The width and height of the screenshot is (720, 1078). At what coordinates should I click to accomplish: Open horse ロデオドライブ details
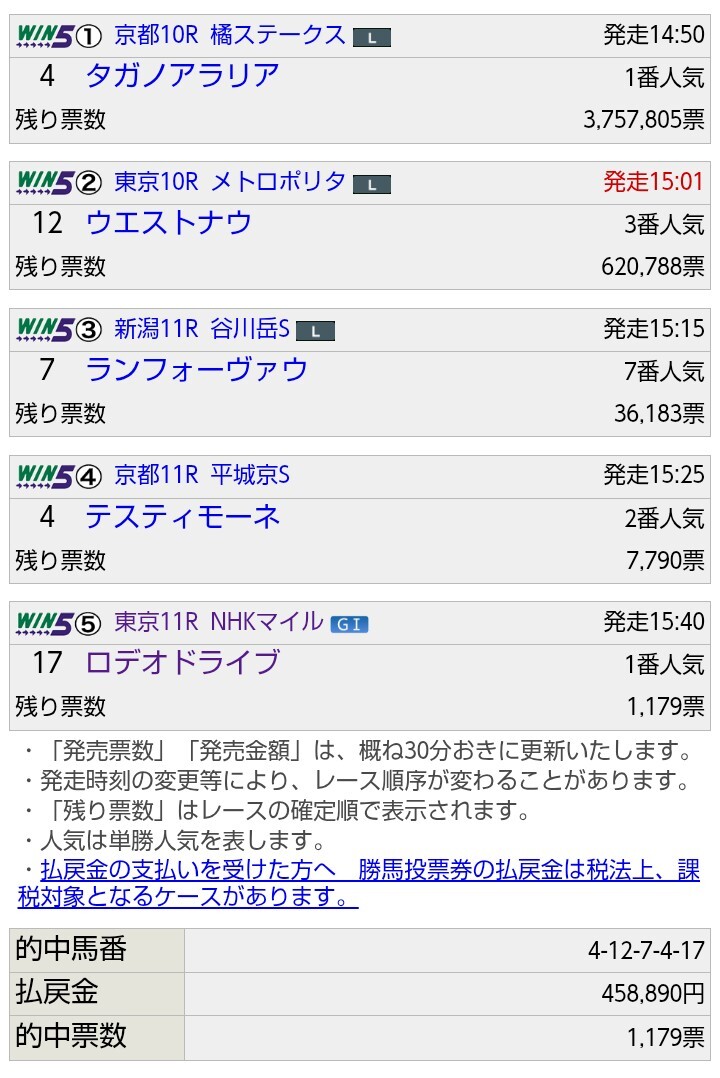182,663
